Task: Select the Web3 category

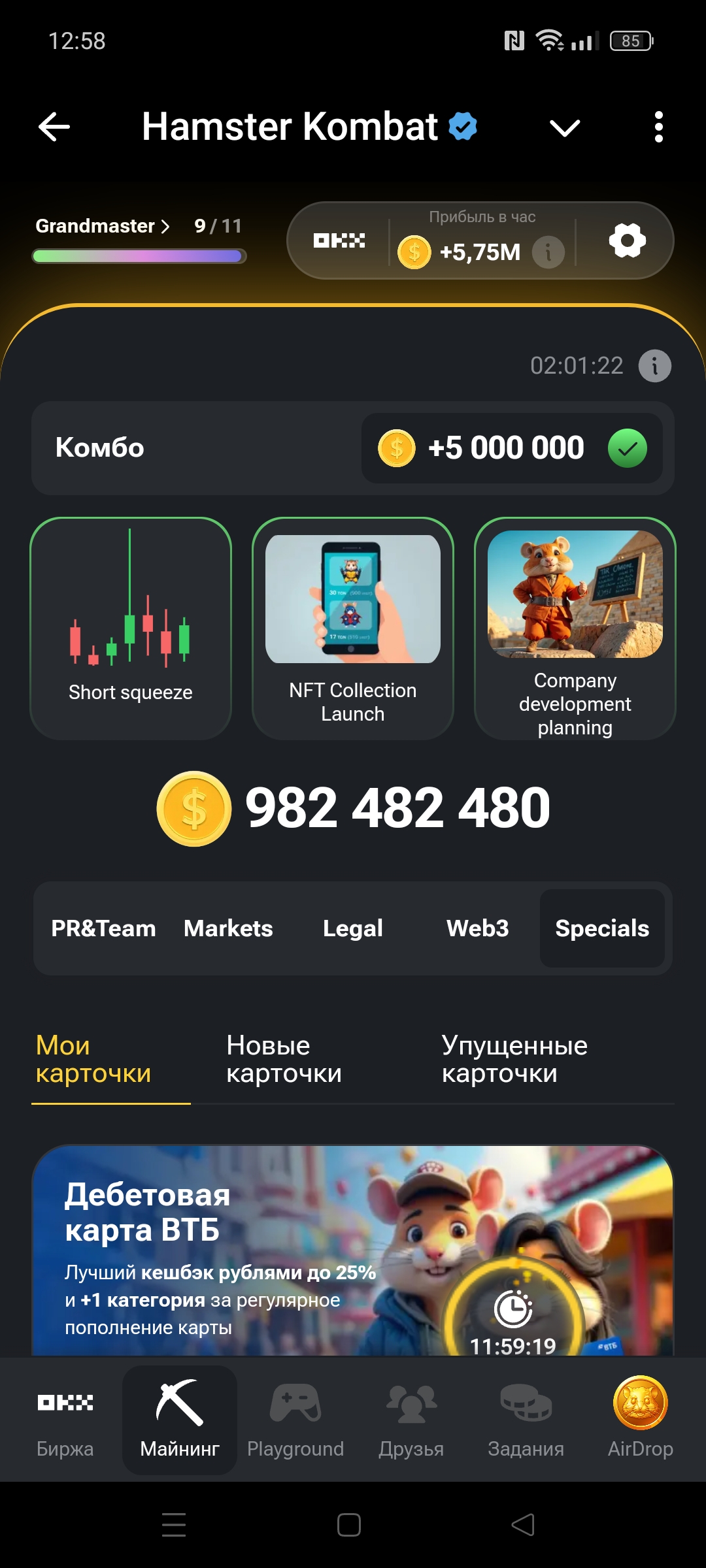Action: (478, 928)
